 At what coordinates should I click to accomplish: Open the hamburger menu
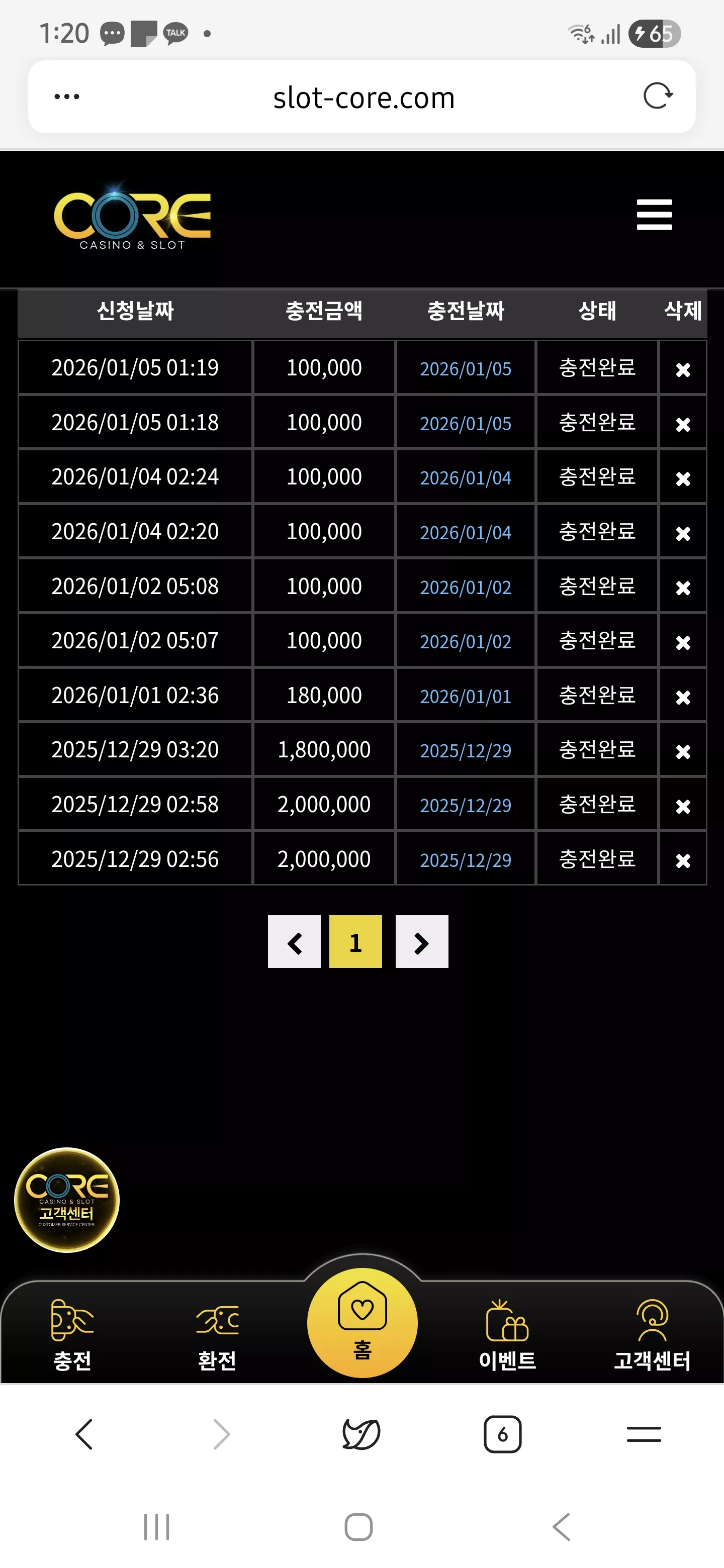coord(654,215)
